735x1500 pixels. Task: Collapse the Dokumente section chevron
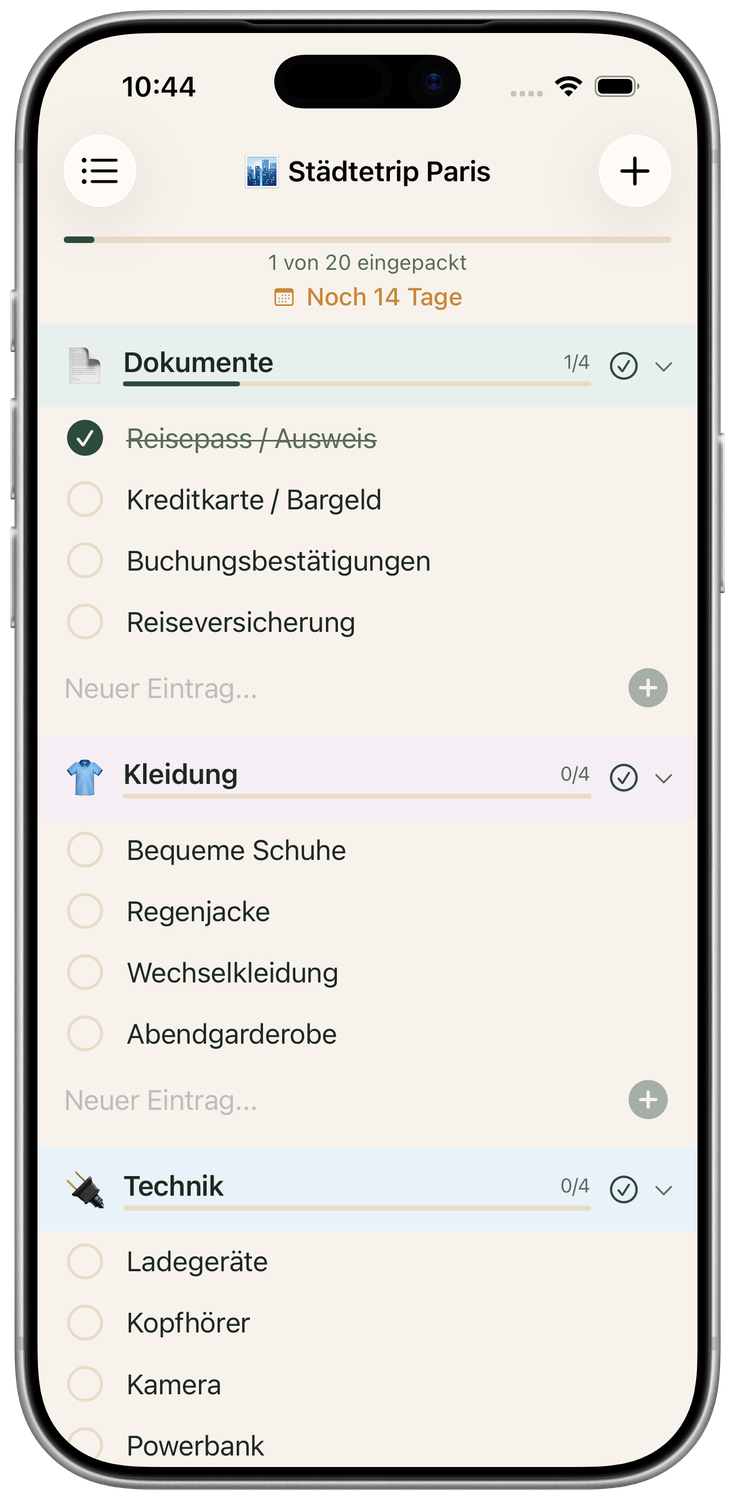coord(662,366)
